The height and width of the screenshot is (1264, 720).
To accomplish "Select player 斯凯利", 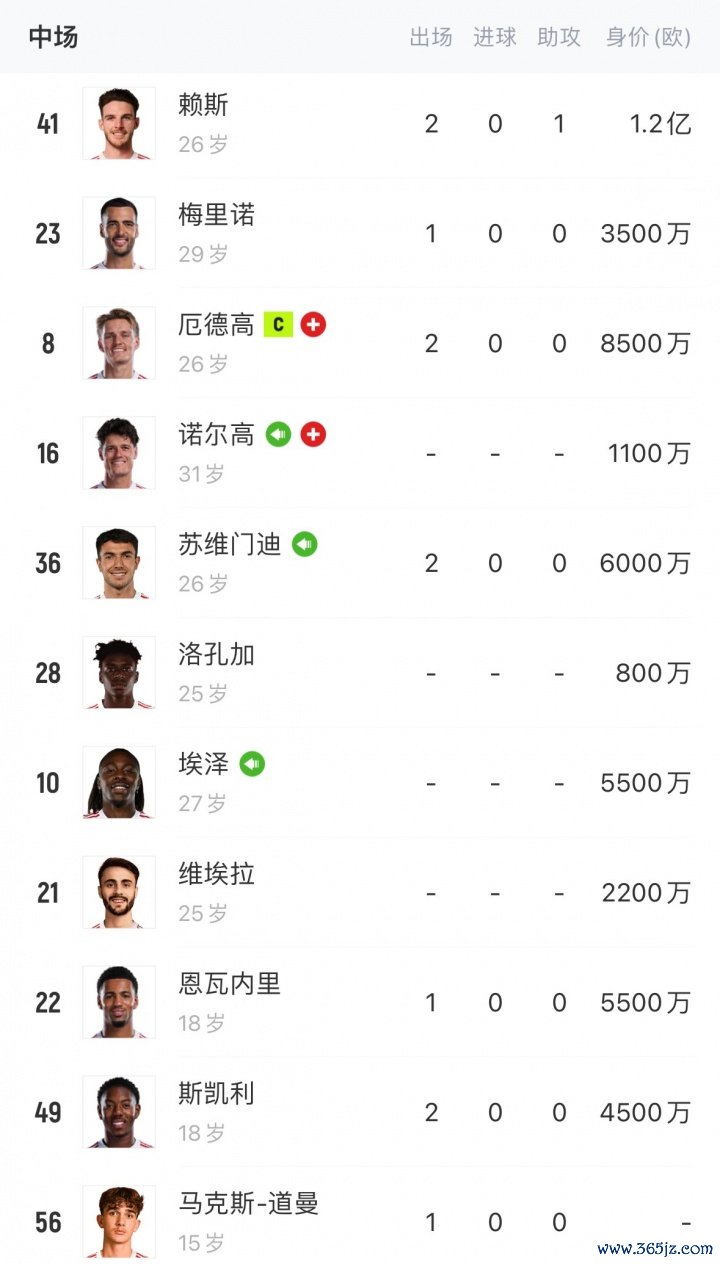I will 216,1095.
